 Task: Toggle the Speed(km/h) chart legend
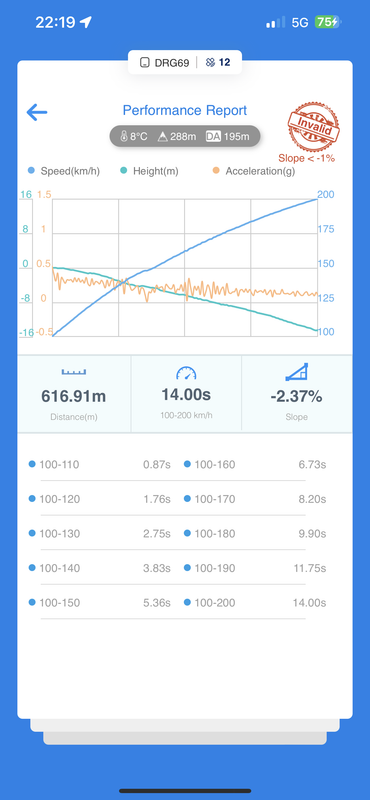64,171
